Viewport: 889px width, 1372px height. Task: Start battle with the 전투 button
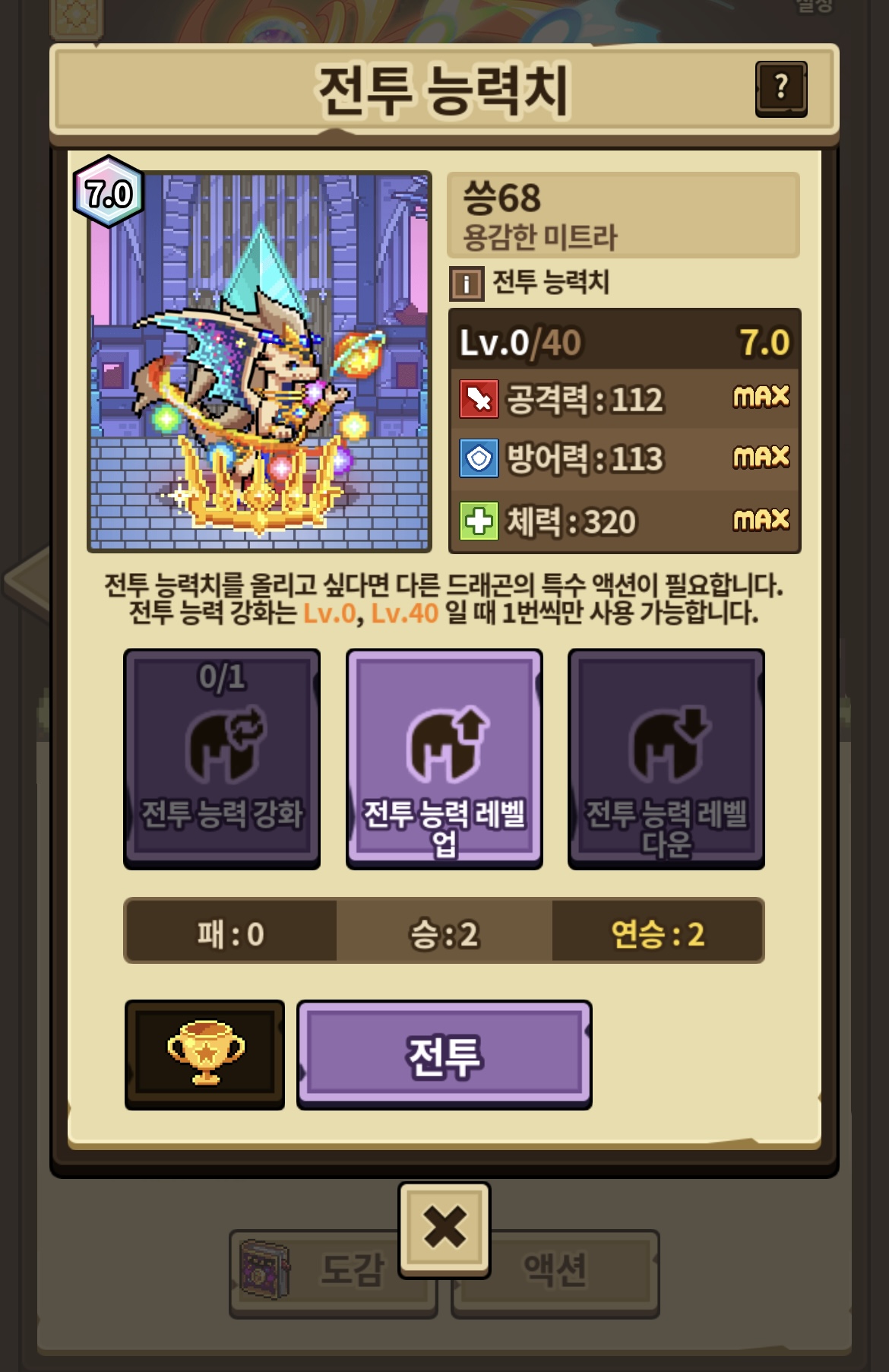(x=444, y=1054)
